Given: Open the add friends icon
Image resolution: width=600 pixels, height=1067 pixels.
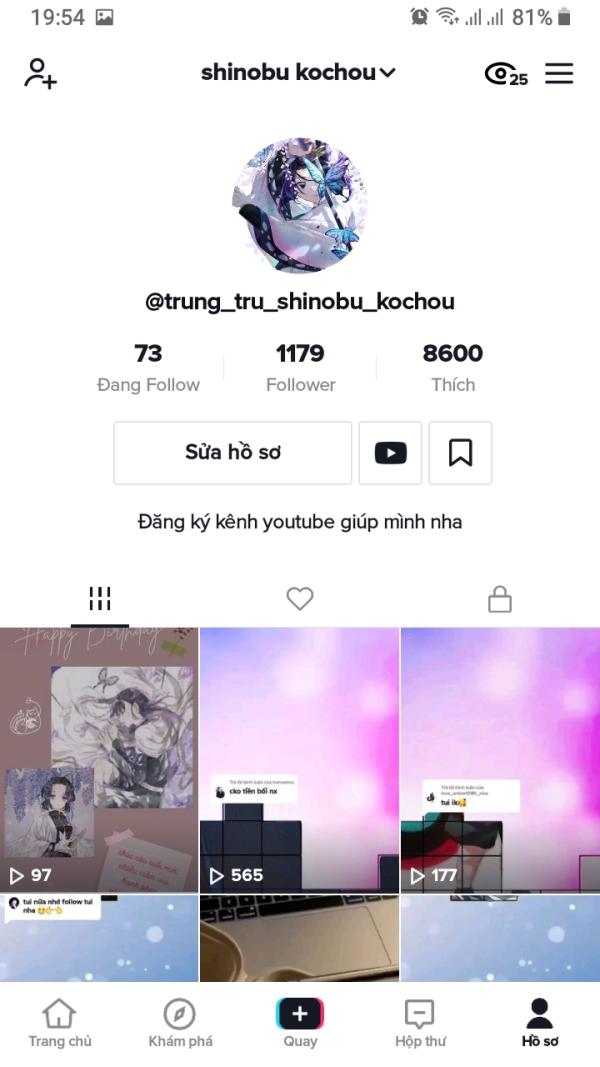Looking at the screenshot, I should click(x=41, y=73).
